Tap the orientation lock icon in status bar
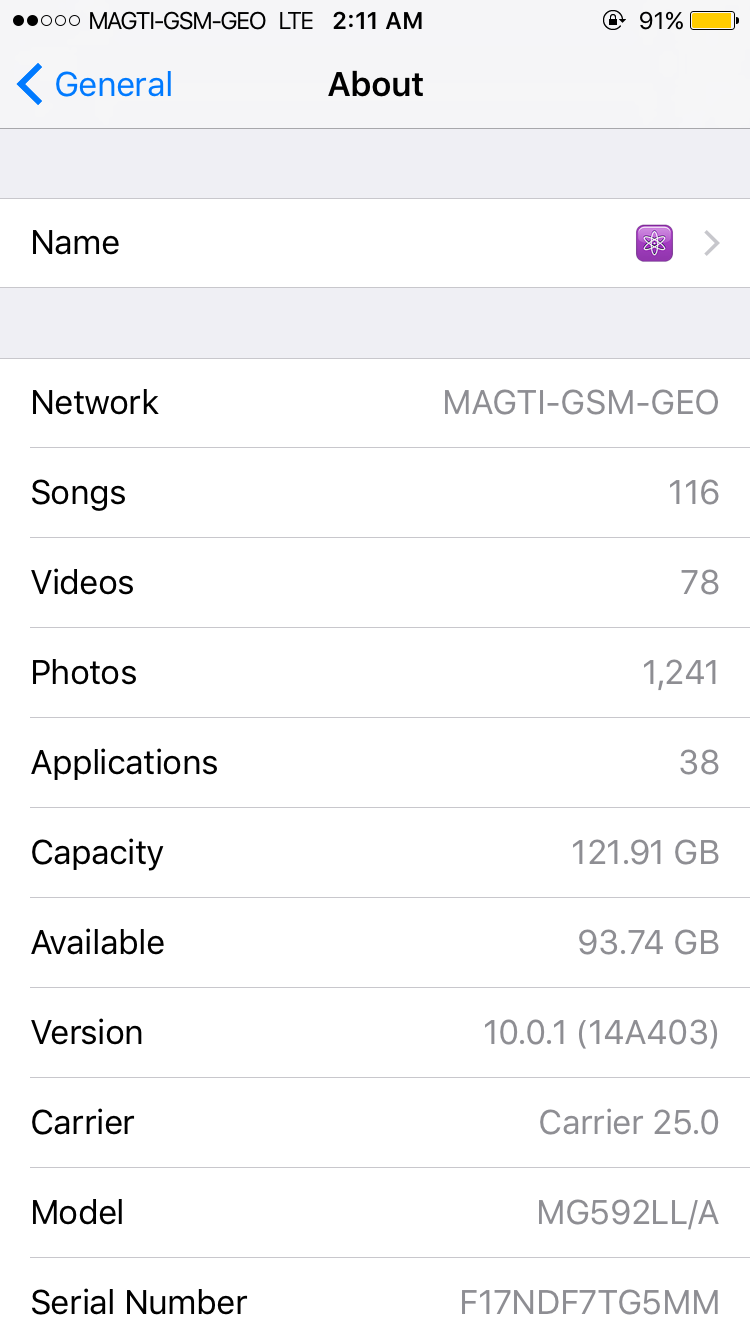The height and width of the screenshot is (1334, 750). click(x=612, y=20)
